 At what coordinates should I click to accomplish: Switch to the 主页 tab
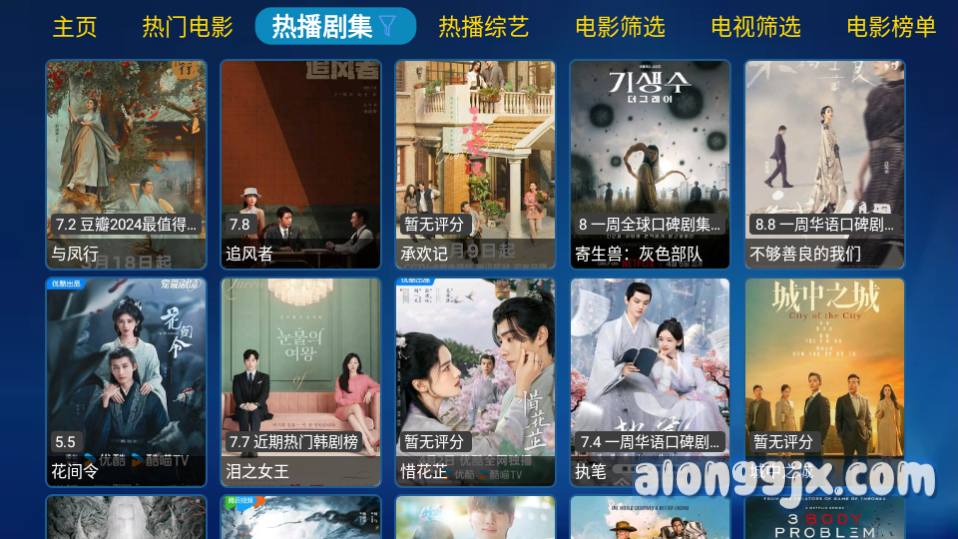75,27
